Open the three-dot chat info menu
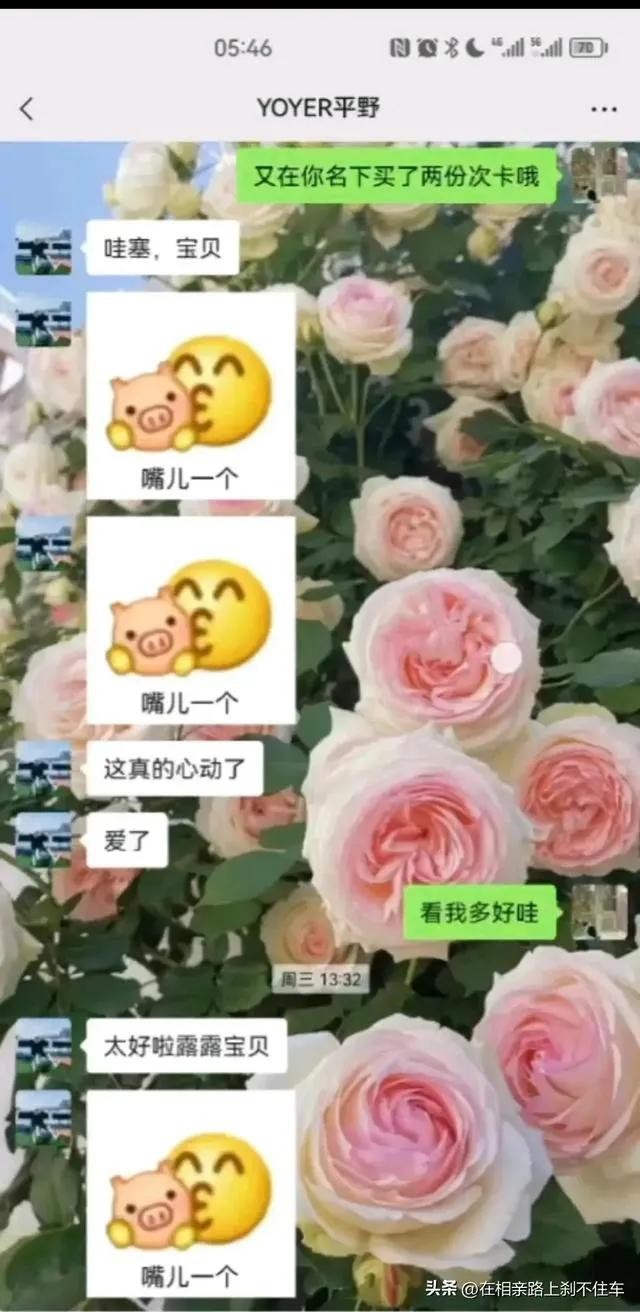 (603, 109)
